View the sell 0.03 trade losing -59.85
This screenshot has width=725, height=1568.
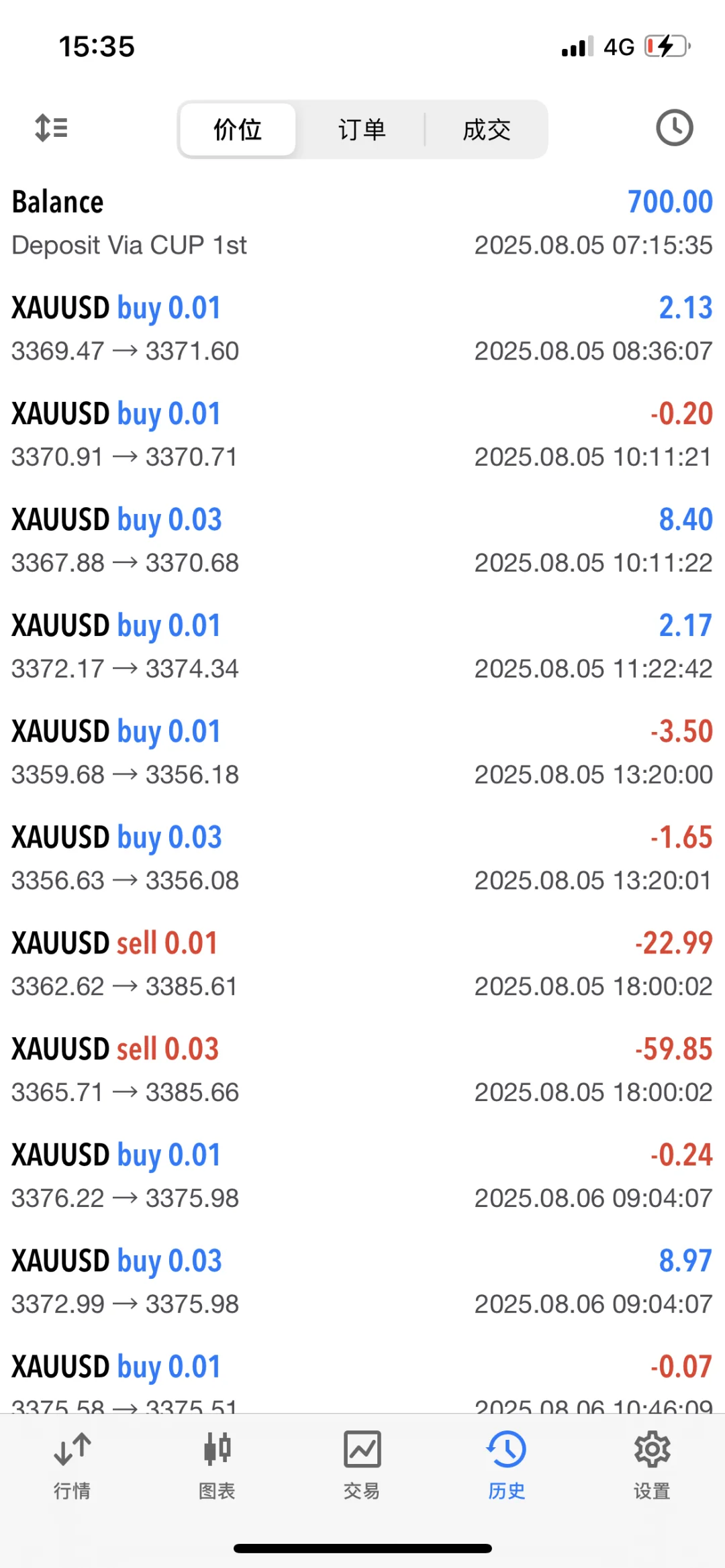362,1070
